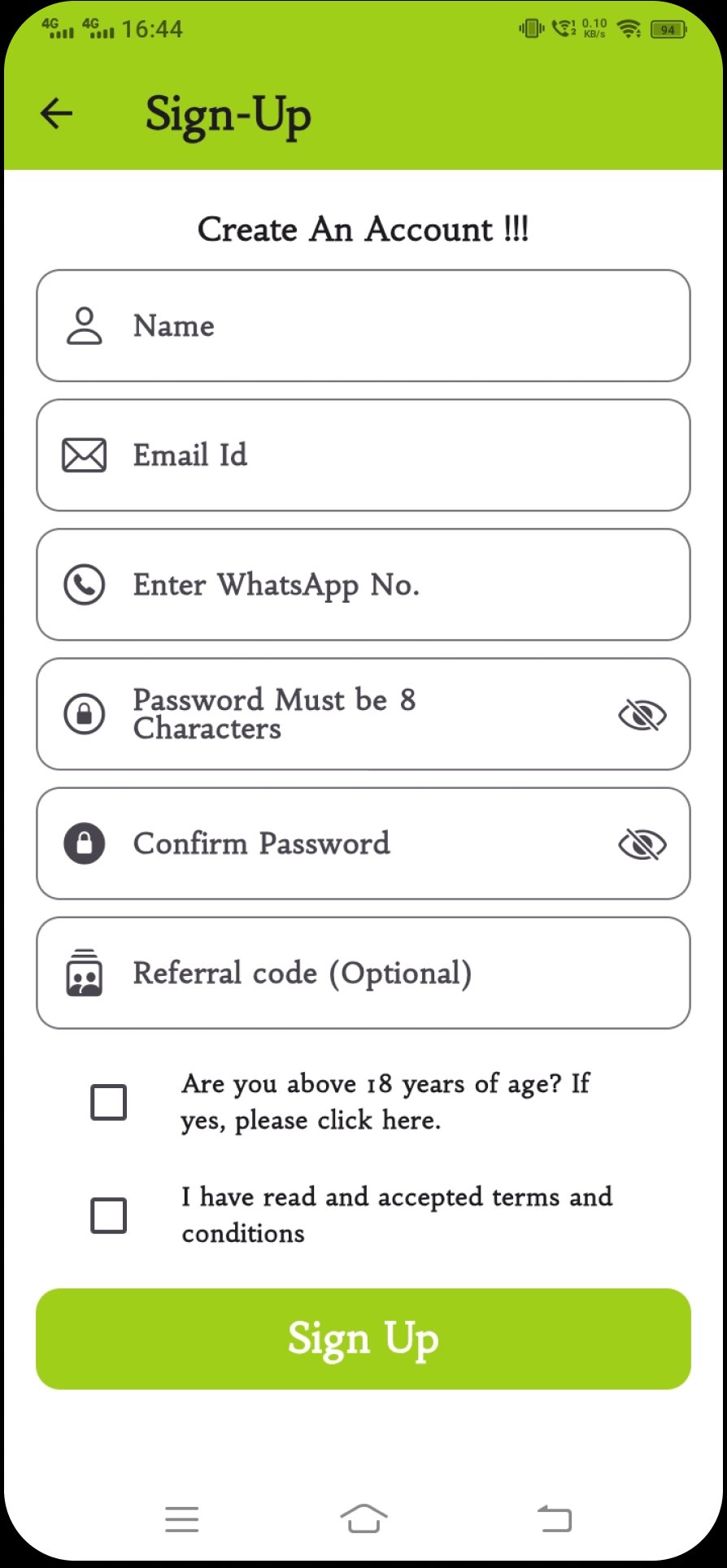Go back using the app bar arrow
This screenshot has width=727, height=1568.
[57, 113]
